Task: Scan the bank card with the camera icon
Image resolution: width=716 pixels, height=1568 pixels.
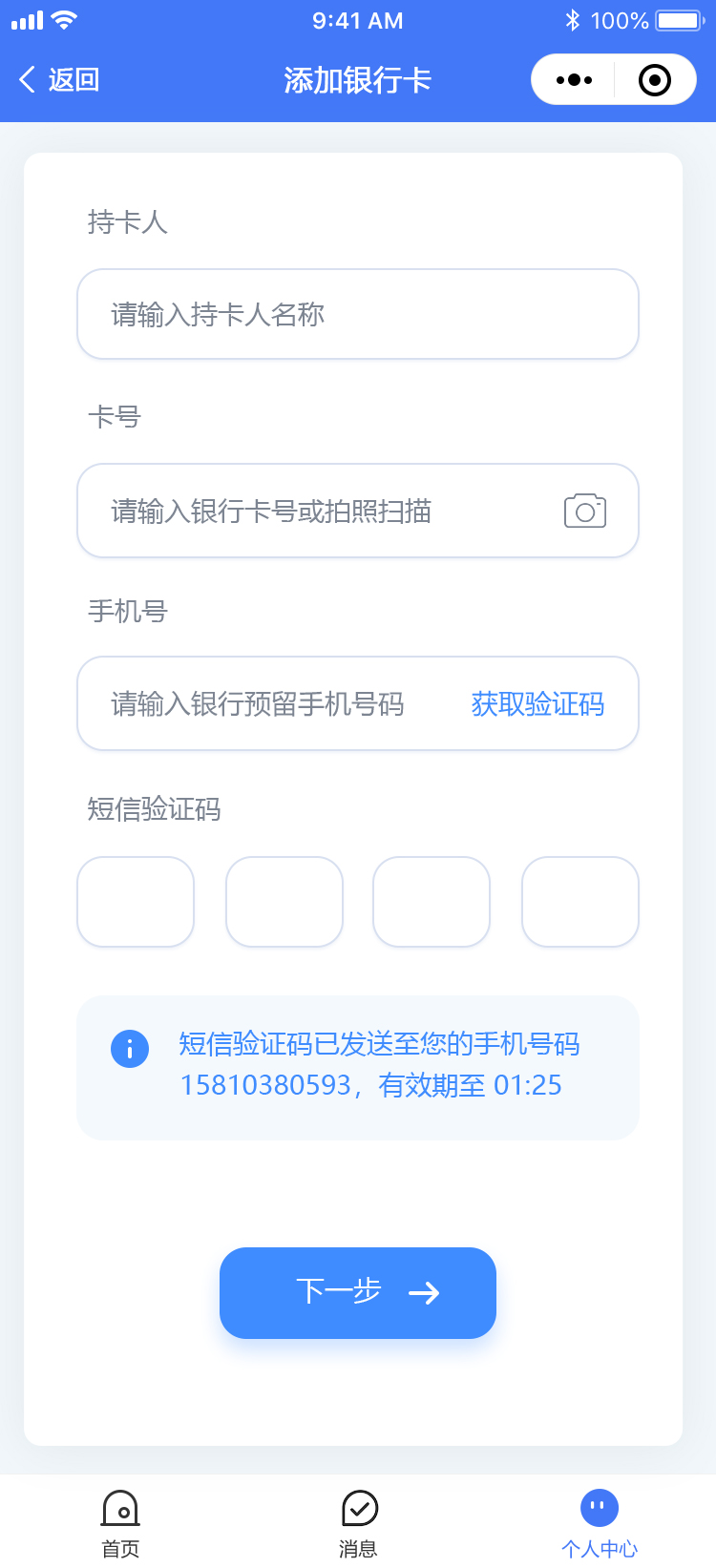Action: [x=585, y=512]
